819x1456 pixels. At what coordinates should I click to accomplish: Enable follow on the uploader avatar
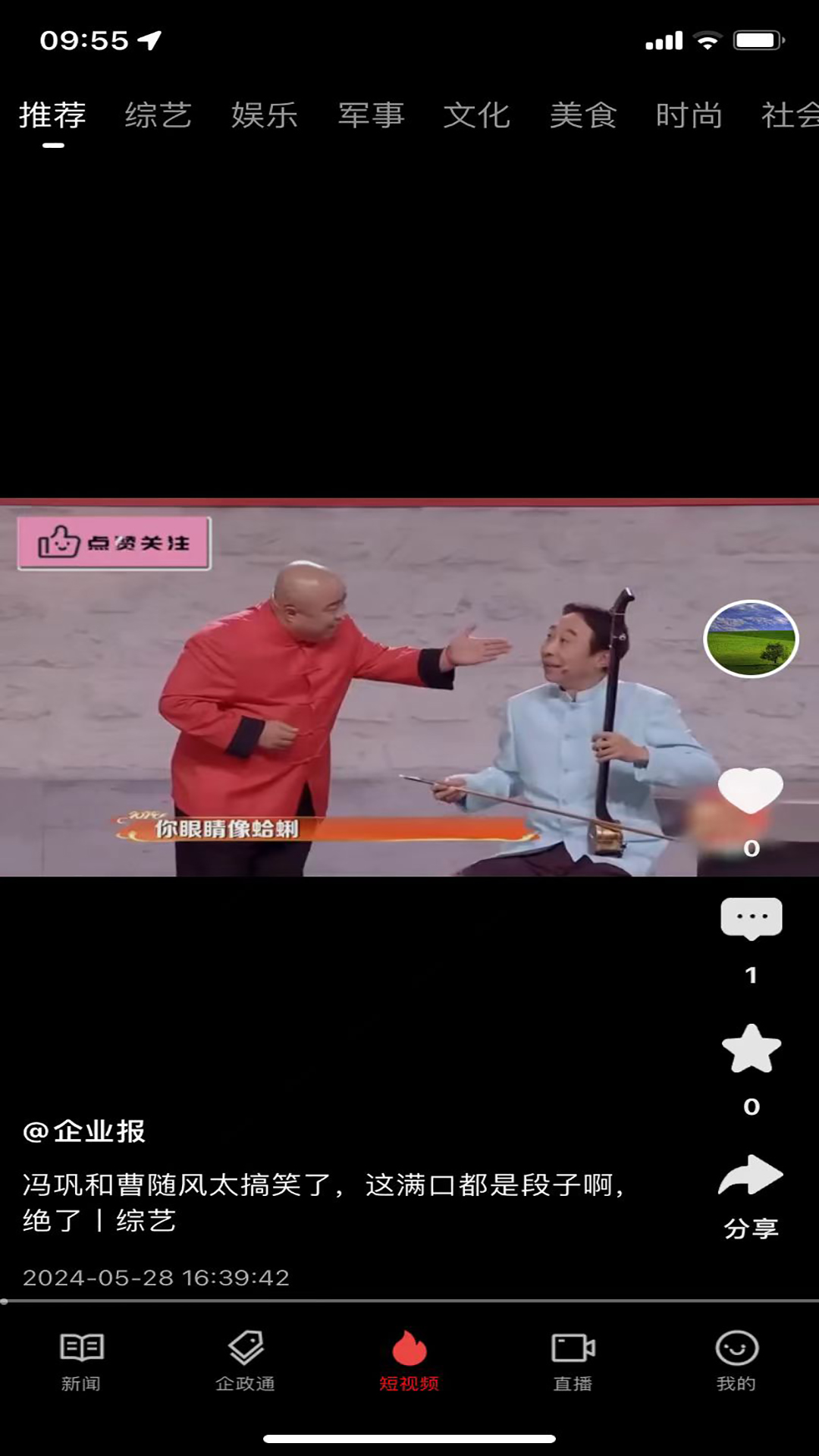[x=750, y=639]
